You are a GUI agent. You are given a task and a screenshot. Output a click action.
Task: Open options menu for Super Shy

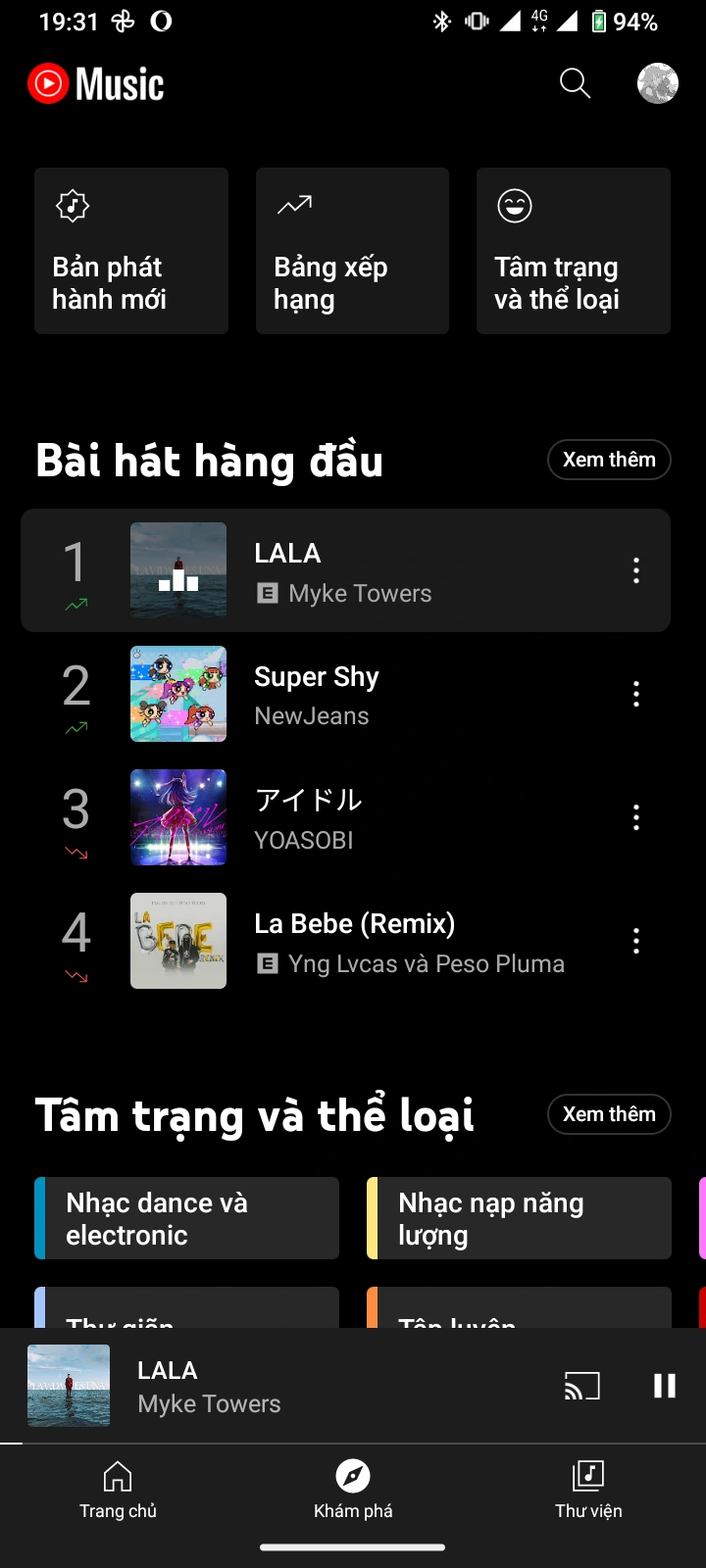coord(635,694)
